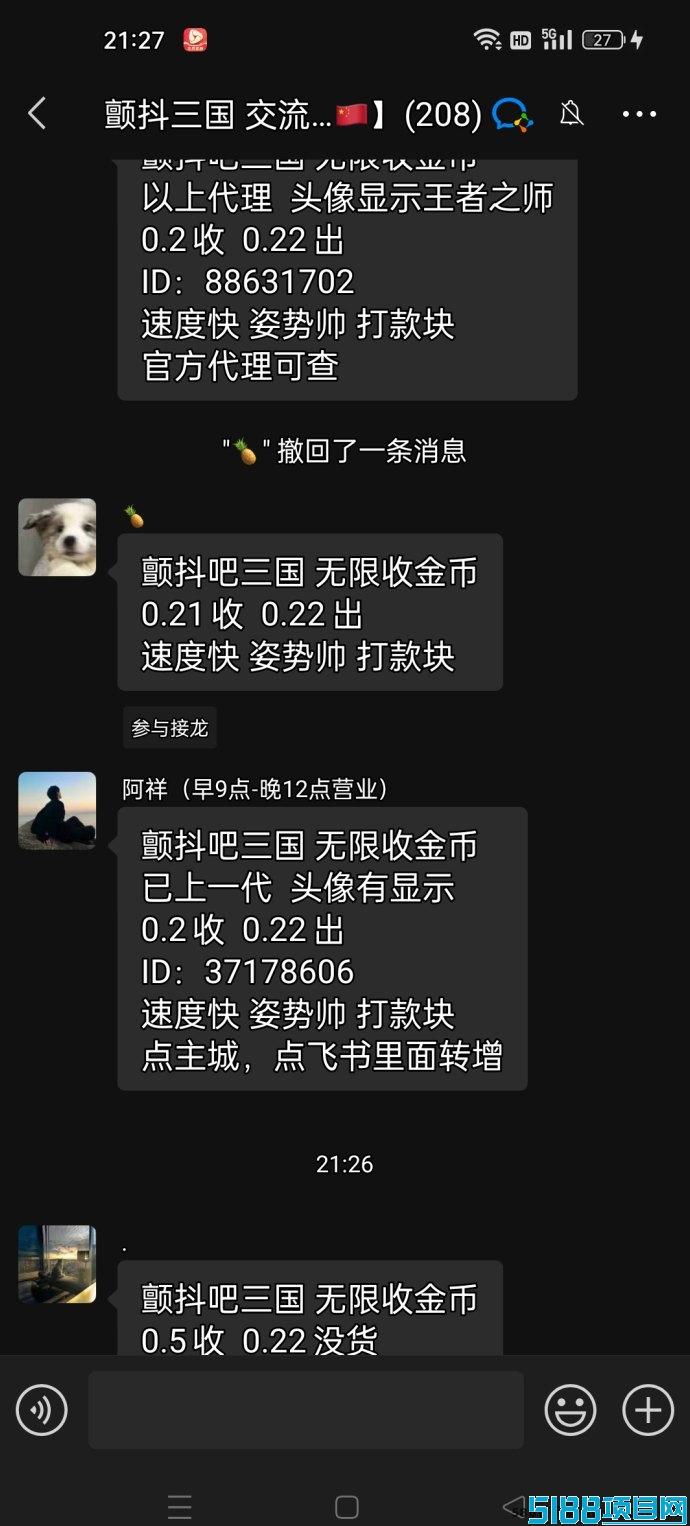Open the group chat overflow menu
This screenshot has height=1526, width=690.
(x=639, y=114)
